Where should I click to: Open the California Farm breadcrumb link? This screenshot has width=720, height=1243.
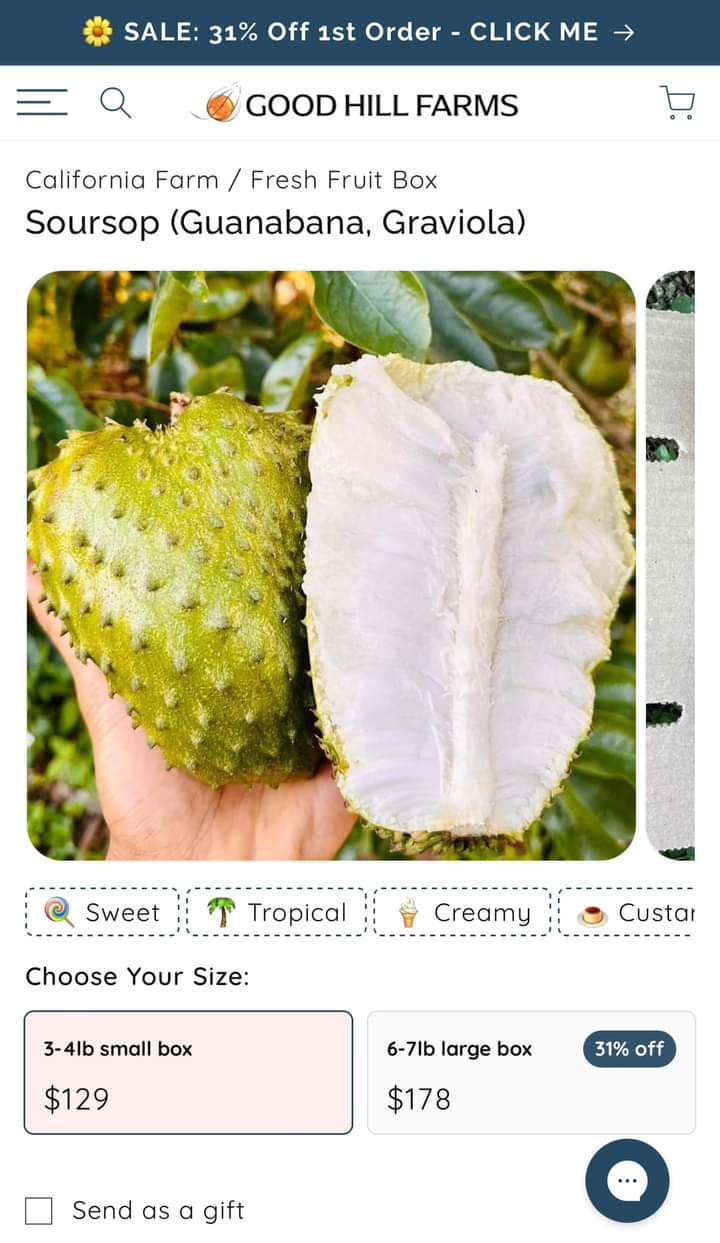tap(120, 180)
